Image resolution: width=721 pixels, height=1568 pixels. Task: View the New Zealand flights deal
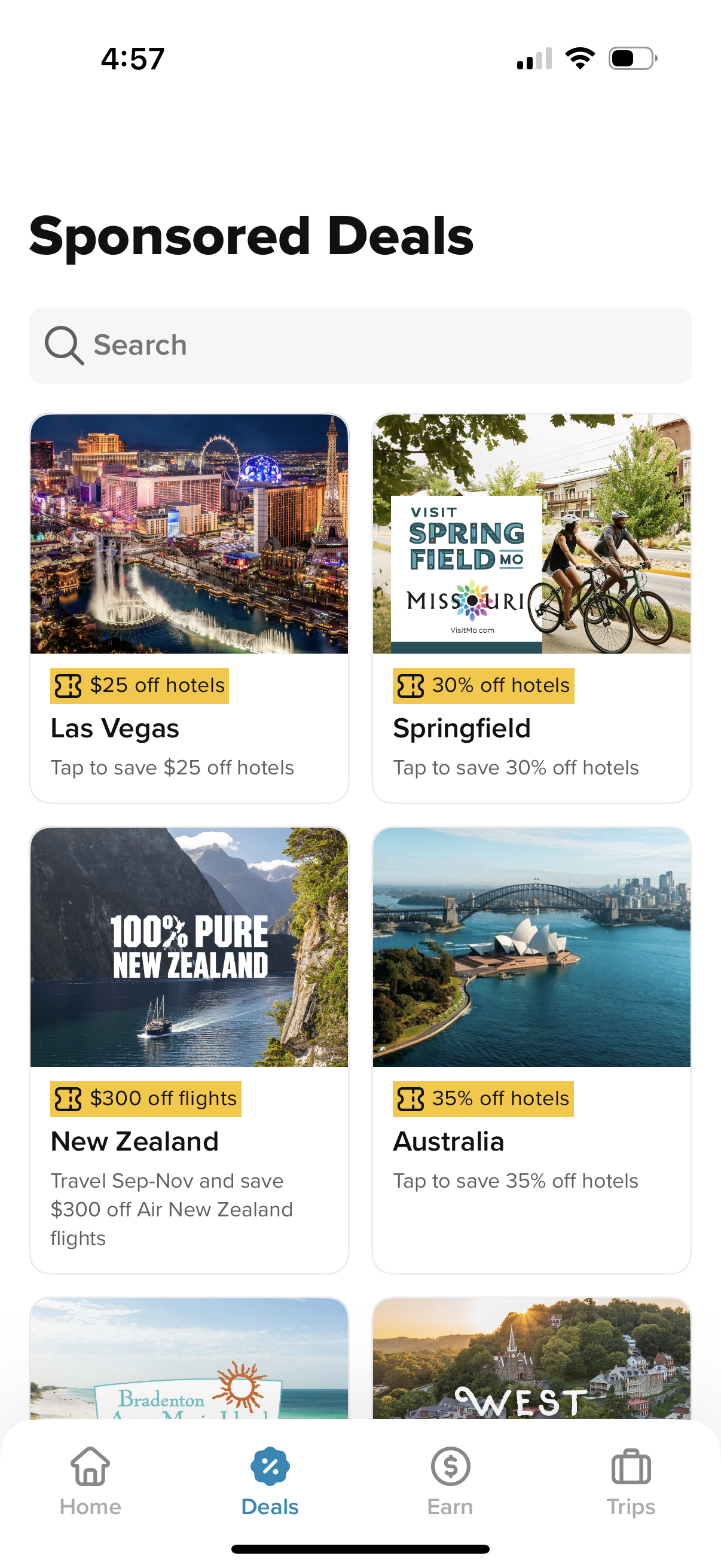pyautogui.click(x=188, y=1048)
